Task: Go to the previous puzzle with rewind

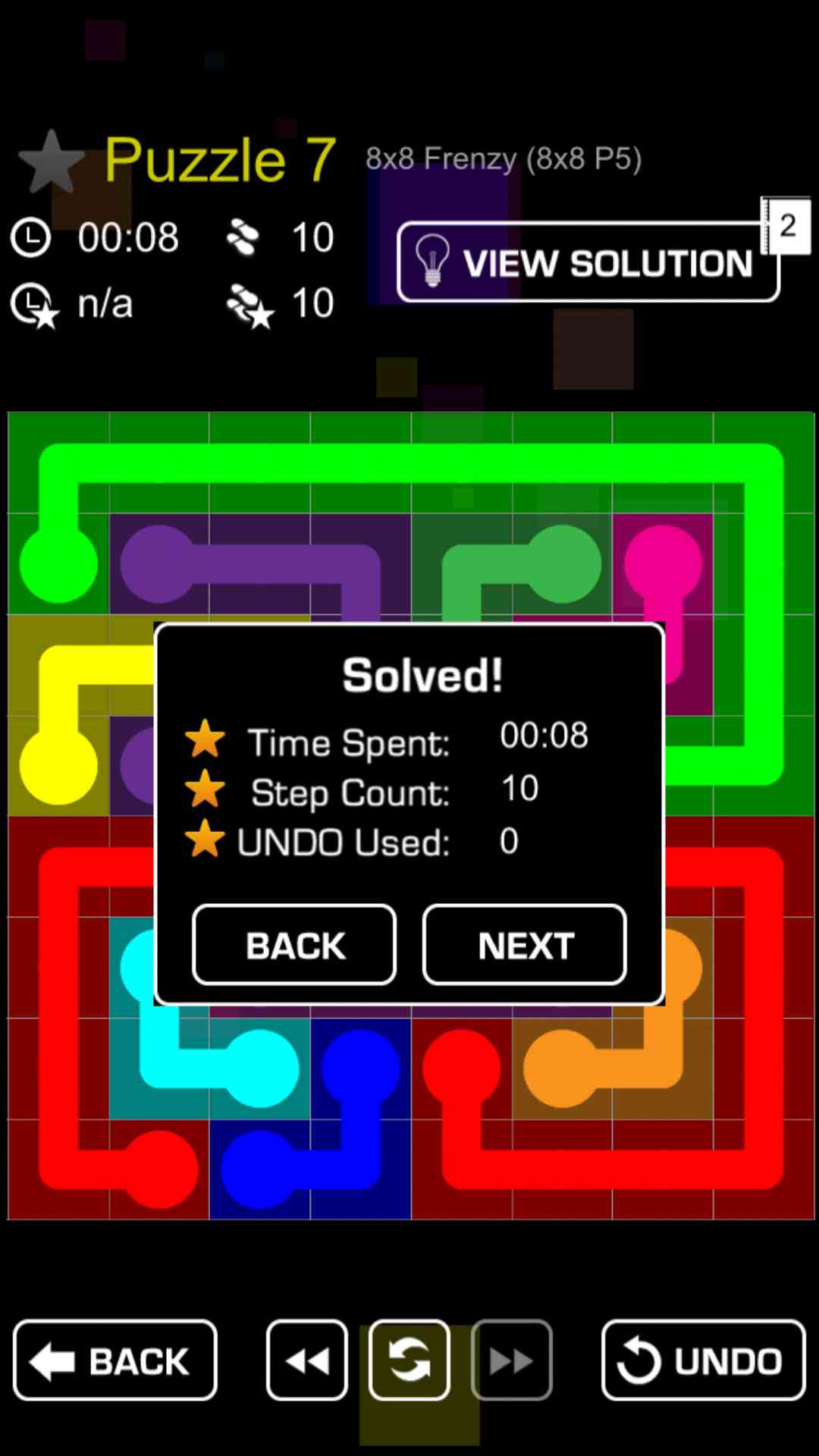Action: pos(307,1360)
